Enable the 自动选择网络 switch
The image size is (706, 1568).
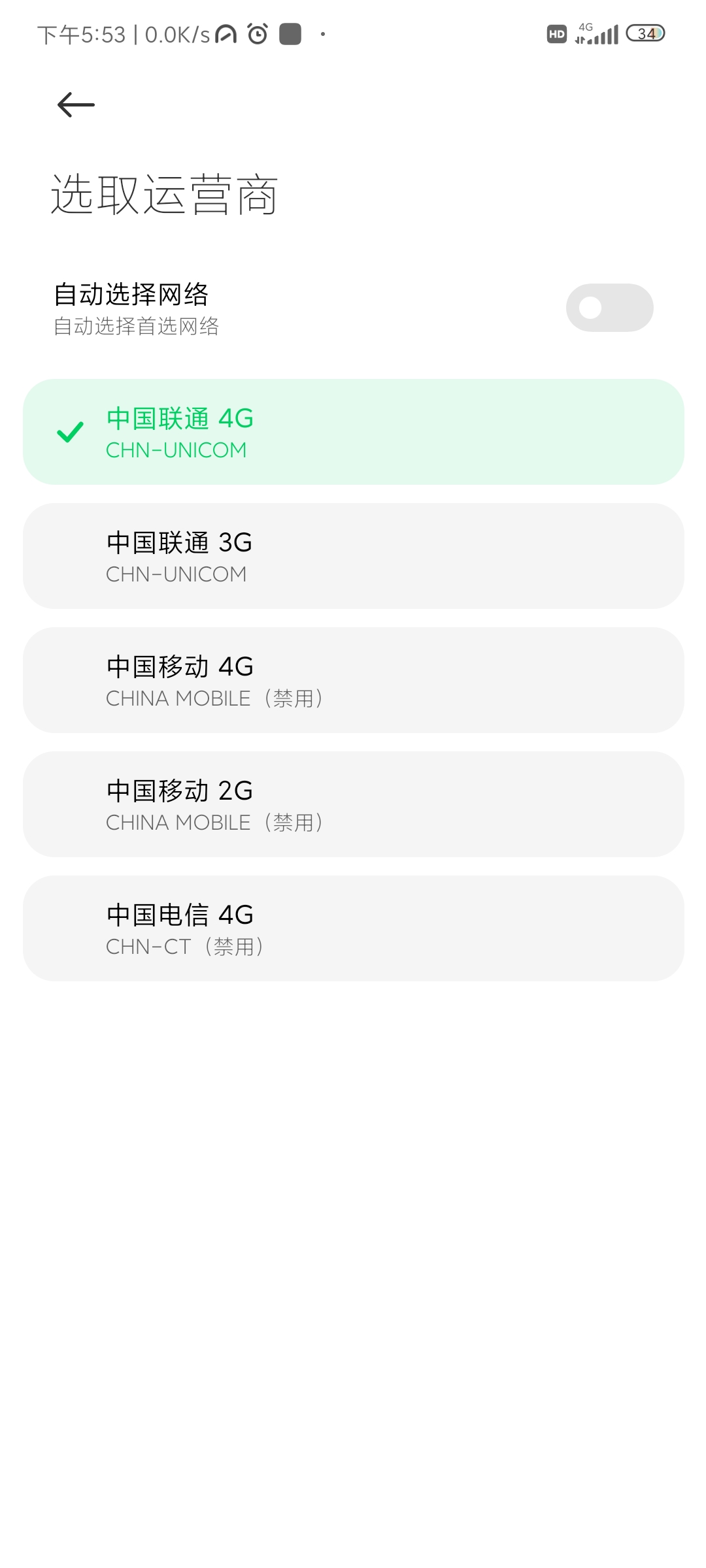tap(609, 308)
